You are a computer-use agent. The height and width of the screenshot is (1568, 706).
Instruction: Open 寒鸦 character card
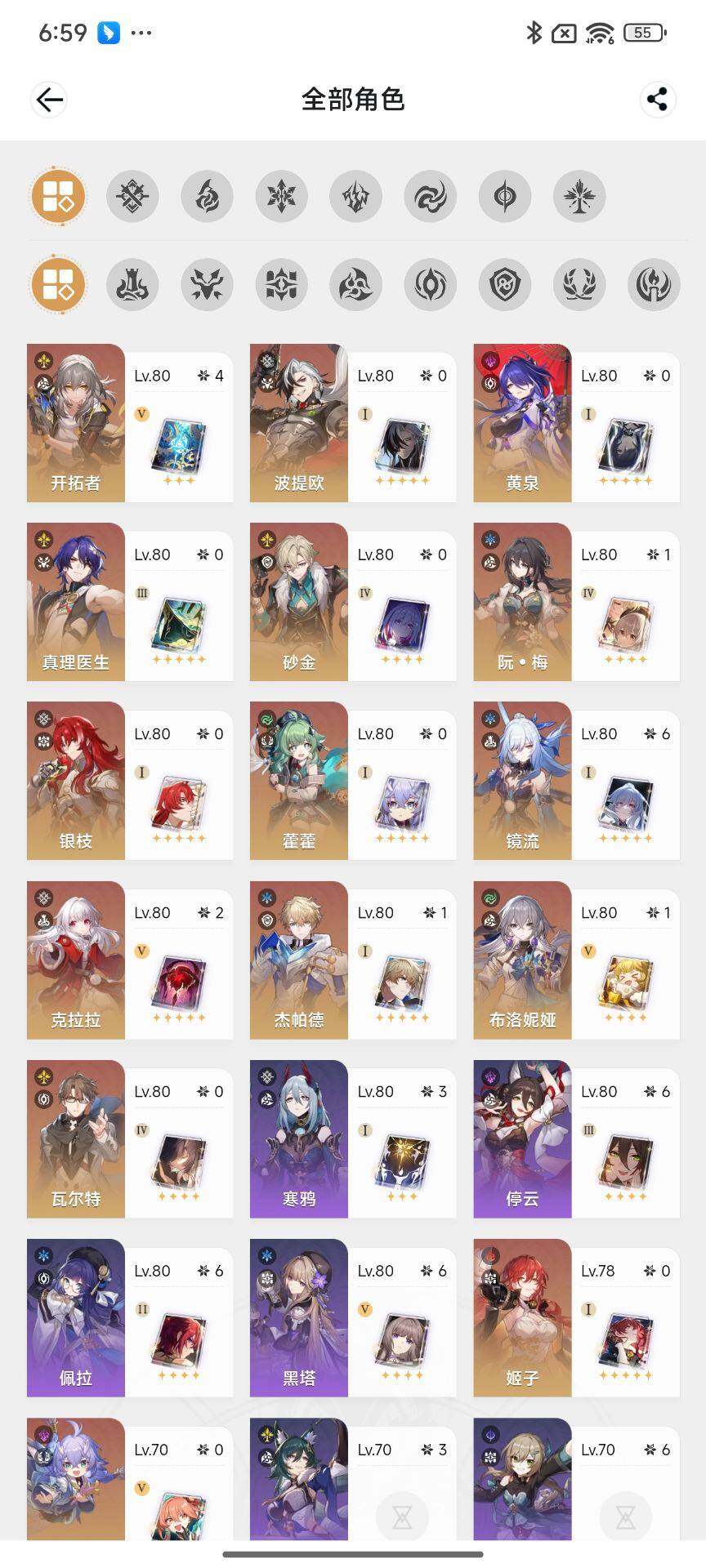point(352,1139)
